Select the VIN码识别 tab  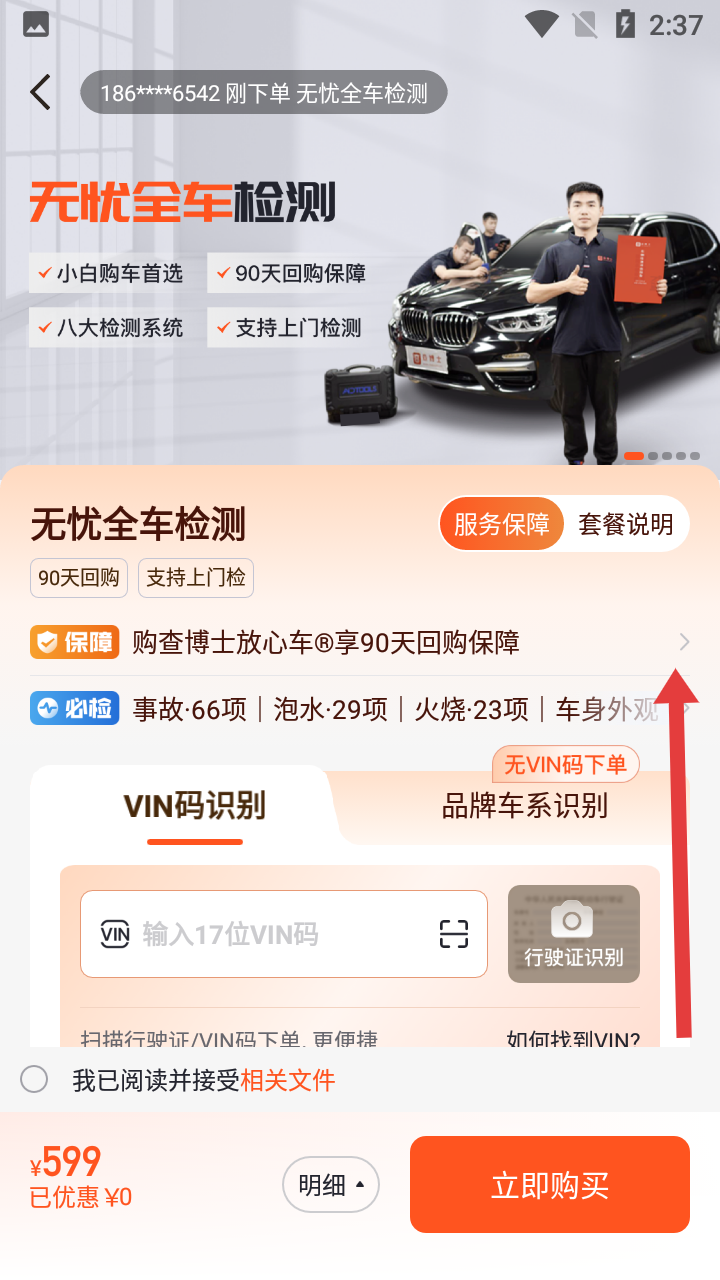point(195,805)
